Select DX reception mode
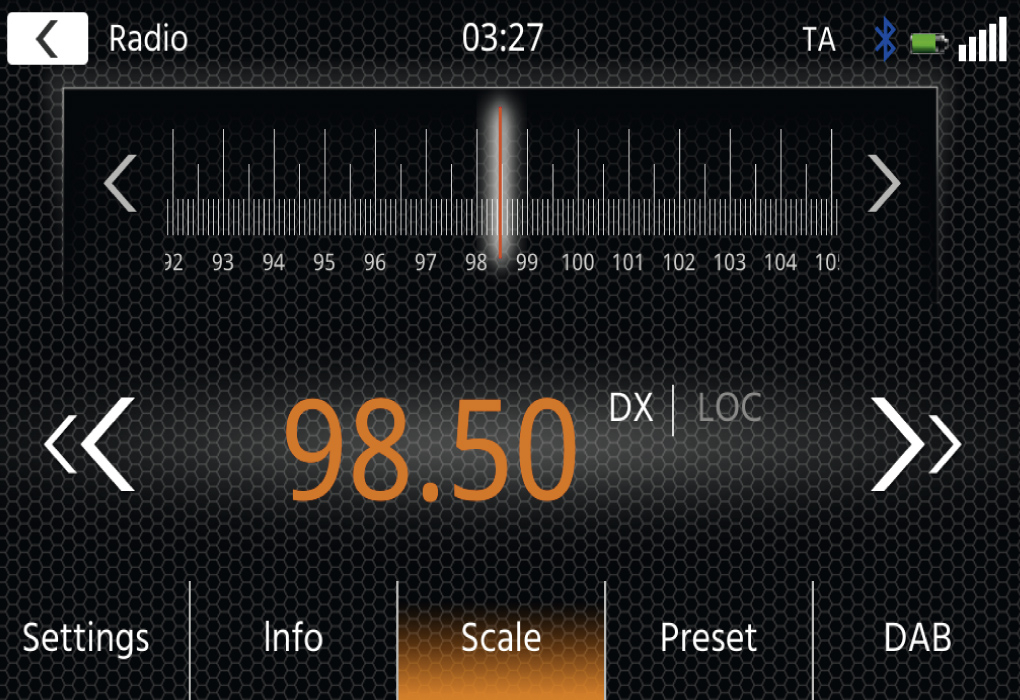Image resolution: width=1020 pixels, height=700 pixels. pyautogui.click(x=631, y=408)
